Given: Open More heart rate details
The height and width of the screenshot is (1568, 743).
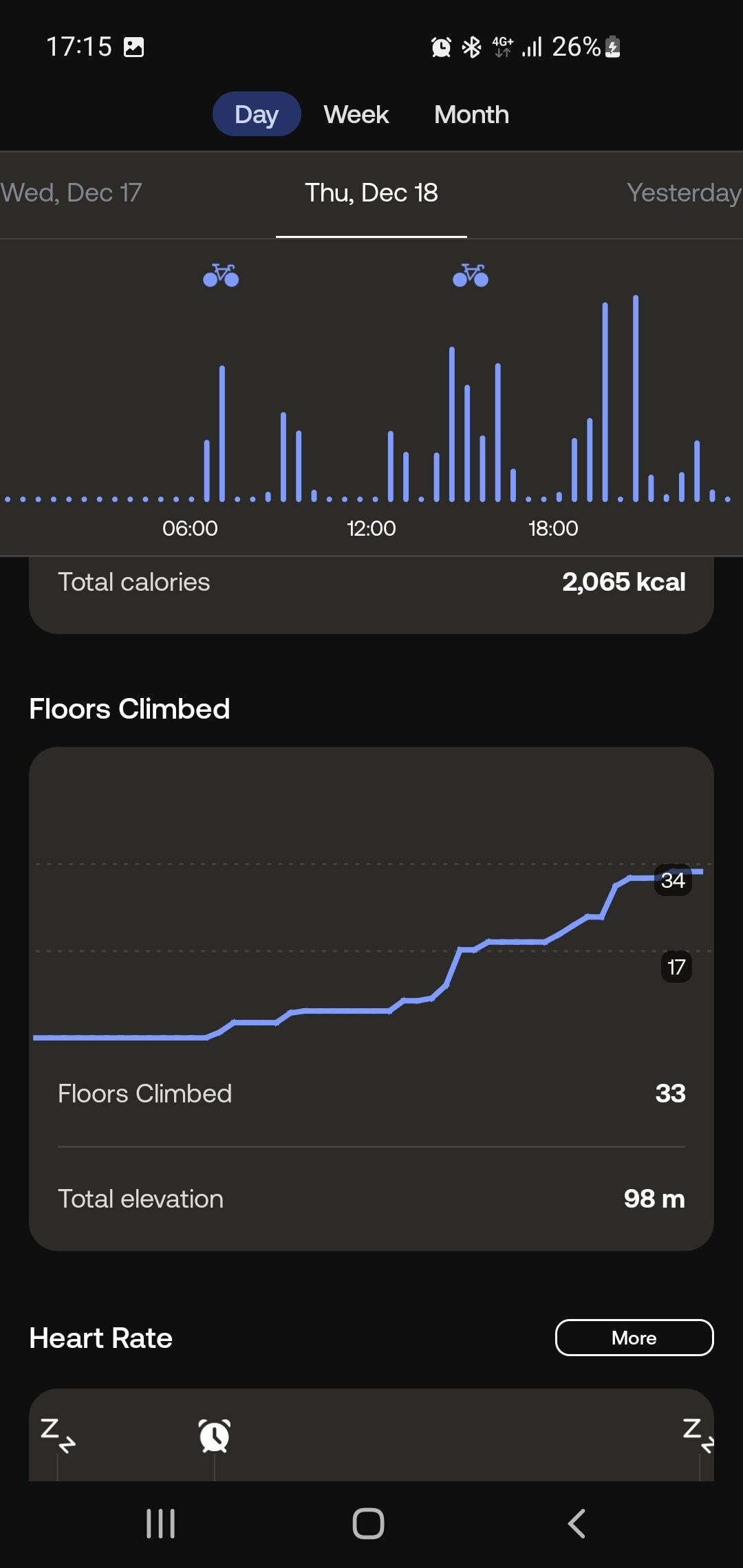Looking at the screenshot, I should click(634, 1338).
